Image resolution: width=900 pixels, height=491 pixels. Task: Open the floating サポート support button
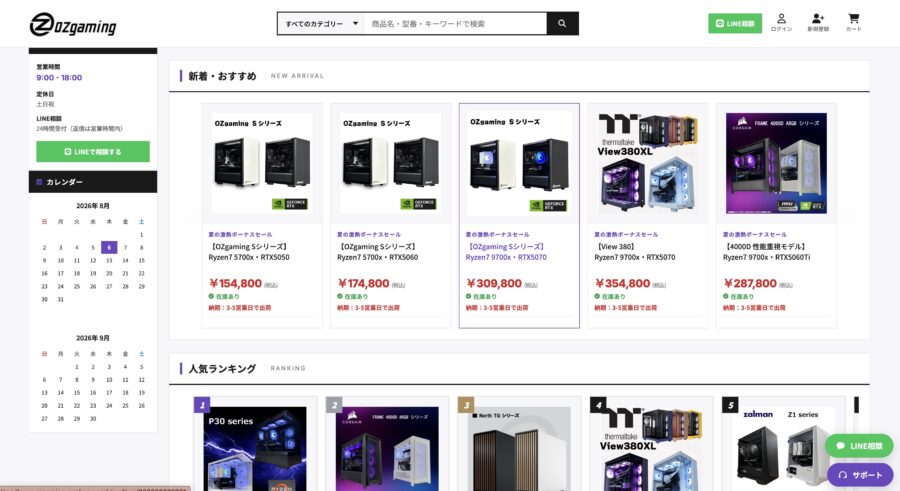[860, 475]
